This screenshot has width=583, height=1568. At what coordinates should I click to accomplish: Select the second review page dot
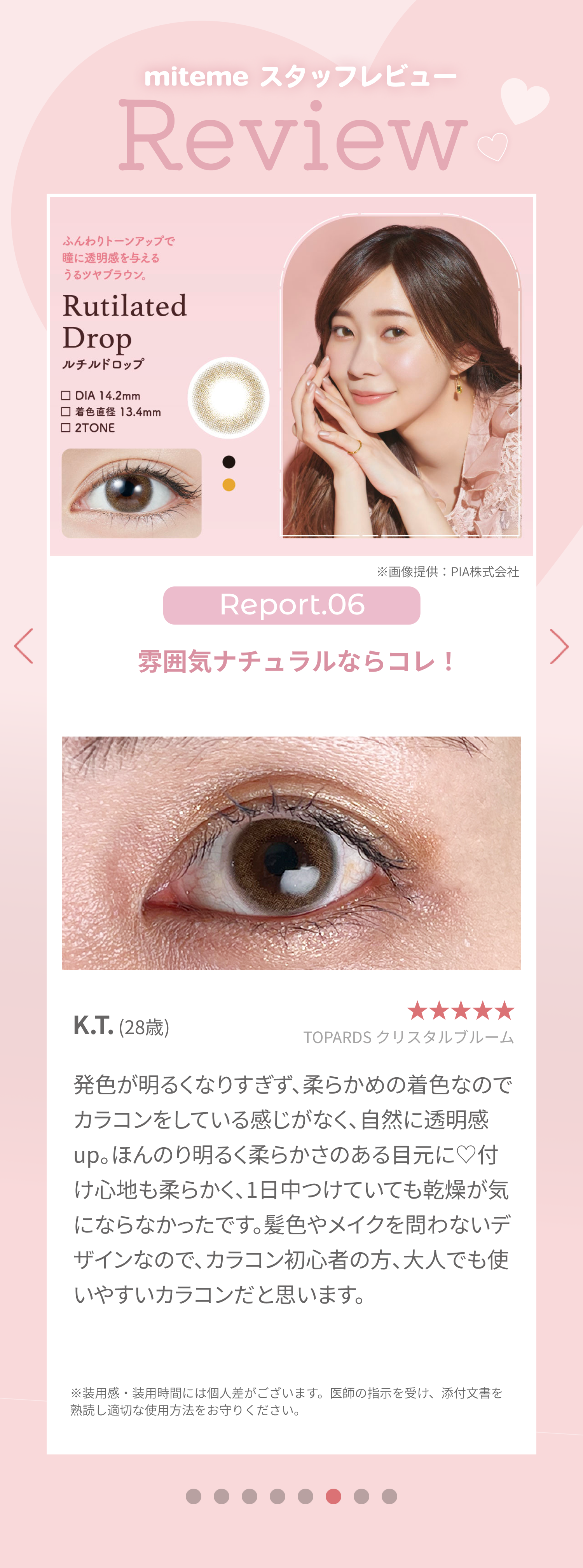(x=222, y=1496)
